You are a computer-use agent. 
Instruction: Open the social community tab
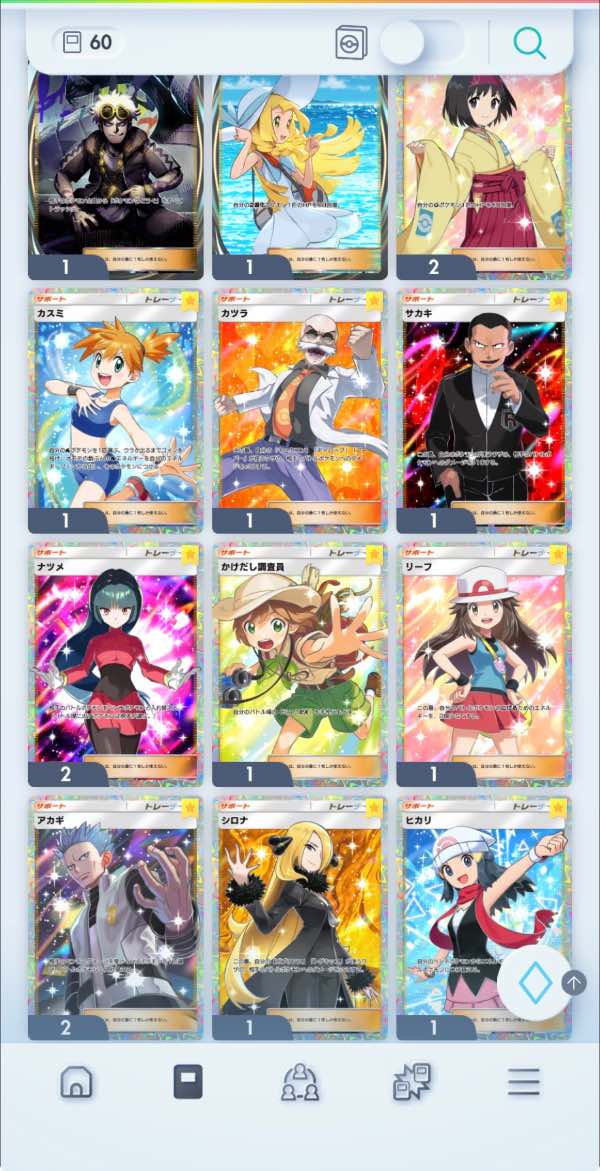click(300, 1082)
